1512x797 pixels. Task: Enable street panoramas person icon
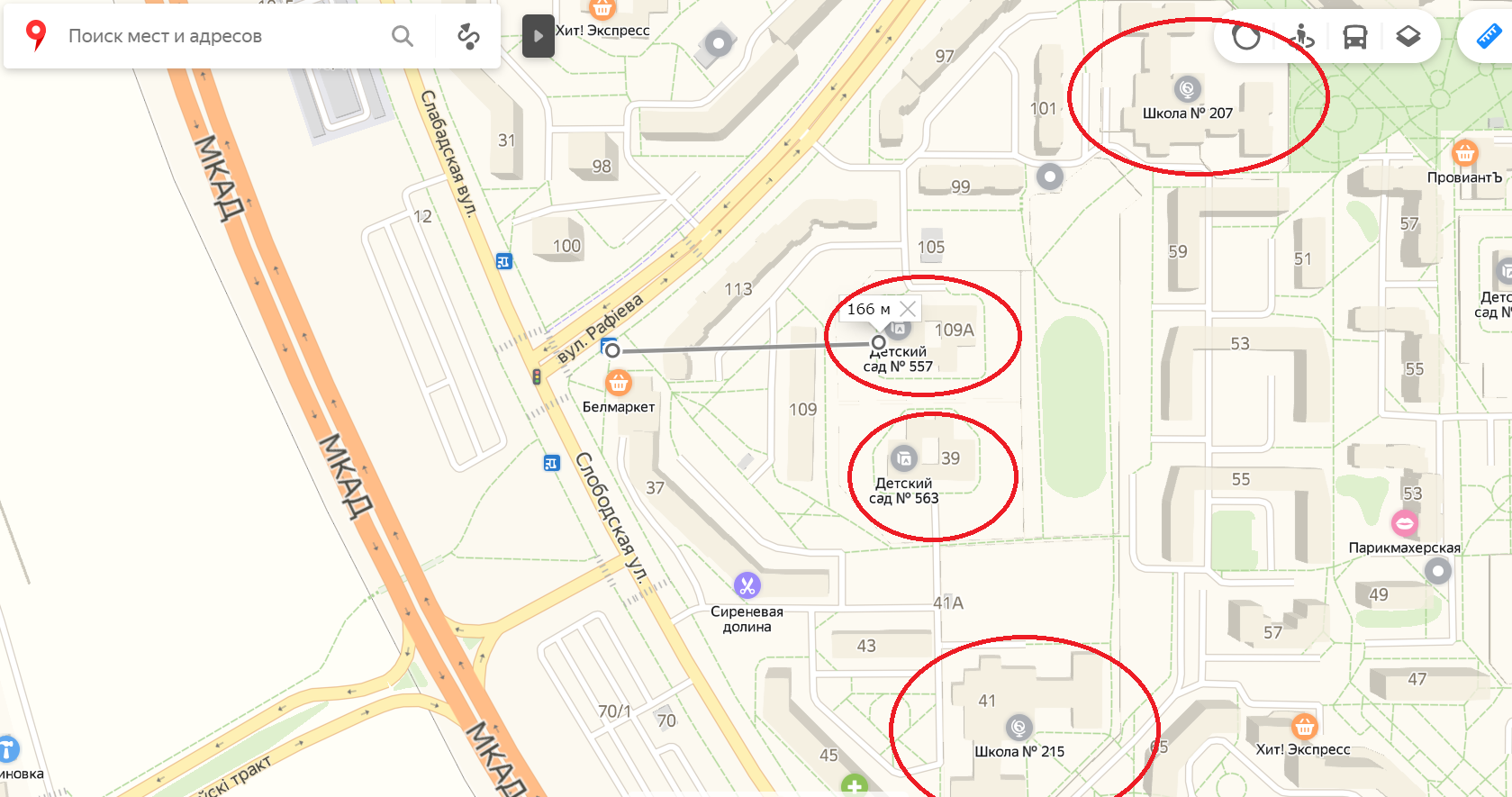coord(1301,37)
